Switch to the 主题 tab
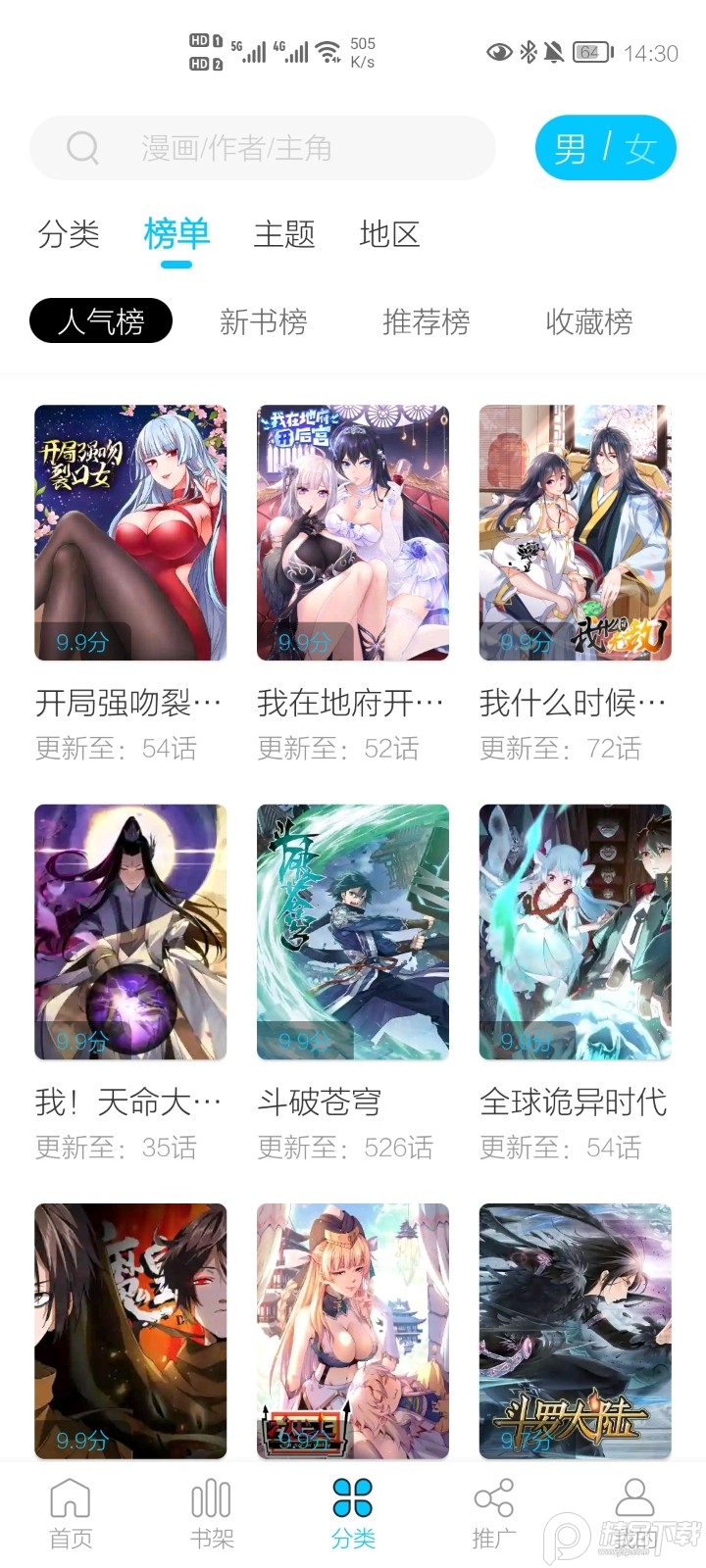The width and height of the screenshot is (706, 1568). (287, 235)
